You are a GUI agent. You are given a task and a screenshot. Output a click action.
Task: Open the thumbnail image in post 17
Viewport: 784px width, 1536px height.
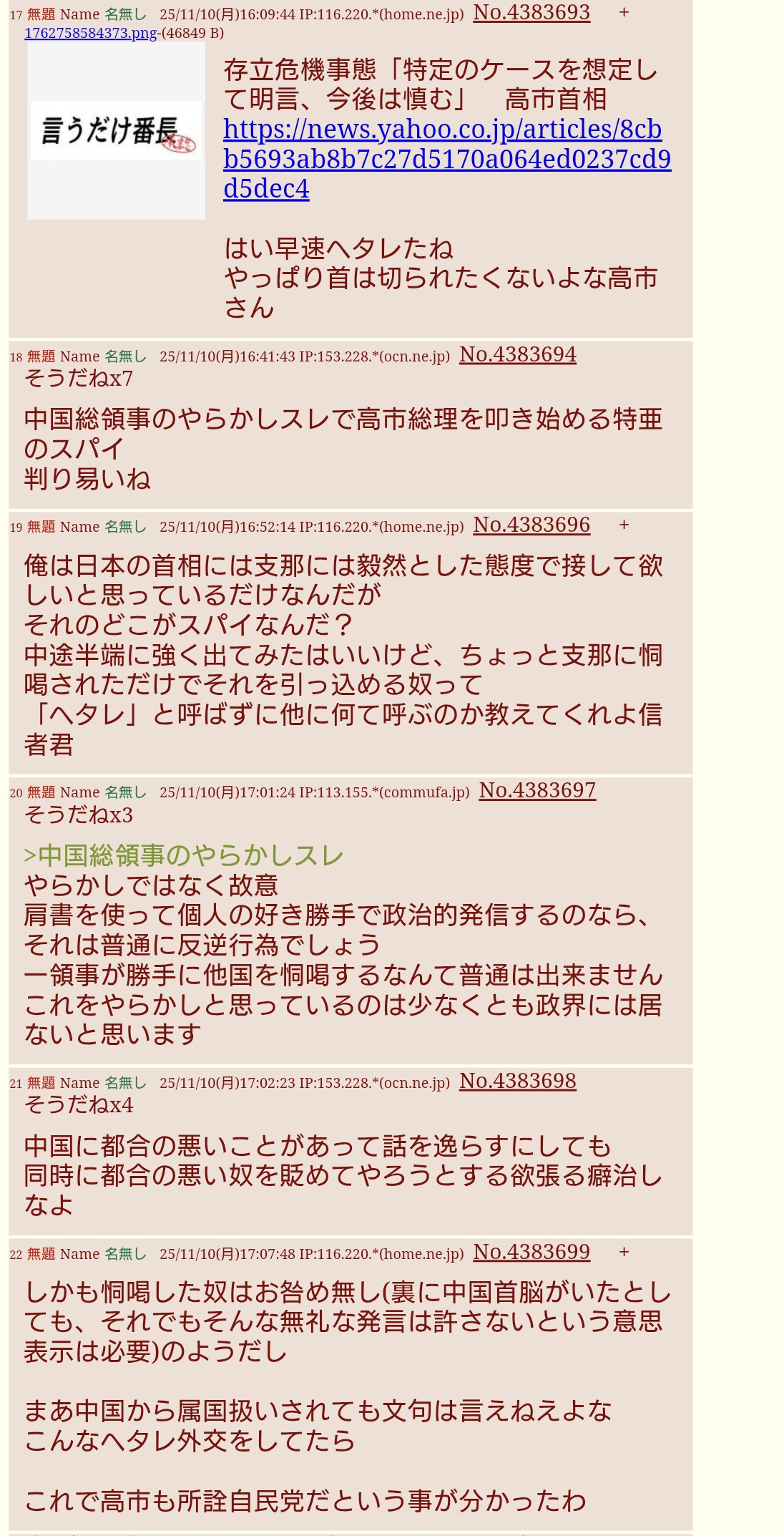(116, 130)
